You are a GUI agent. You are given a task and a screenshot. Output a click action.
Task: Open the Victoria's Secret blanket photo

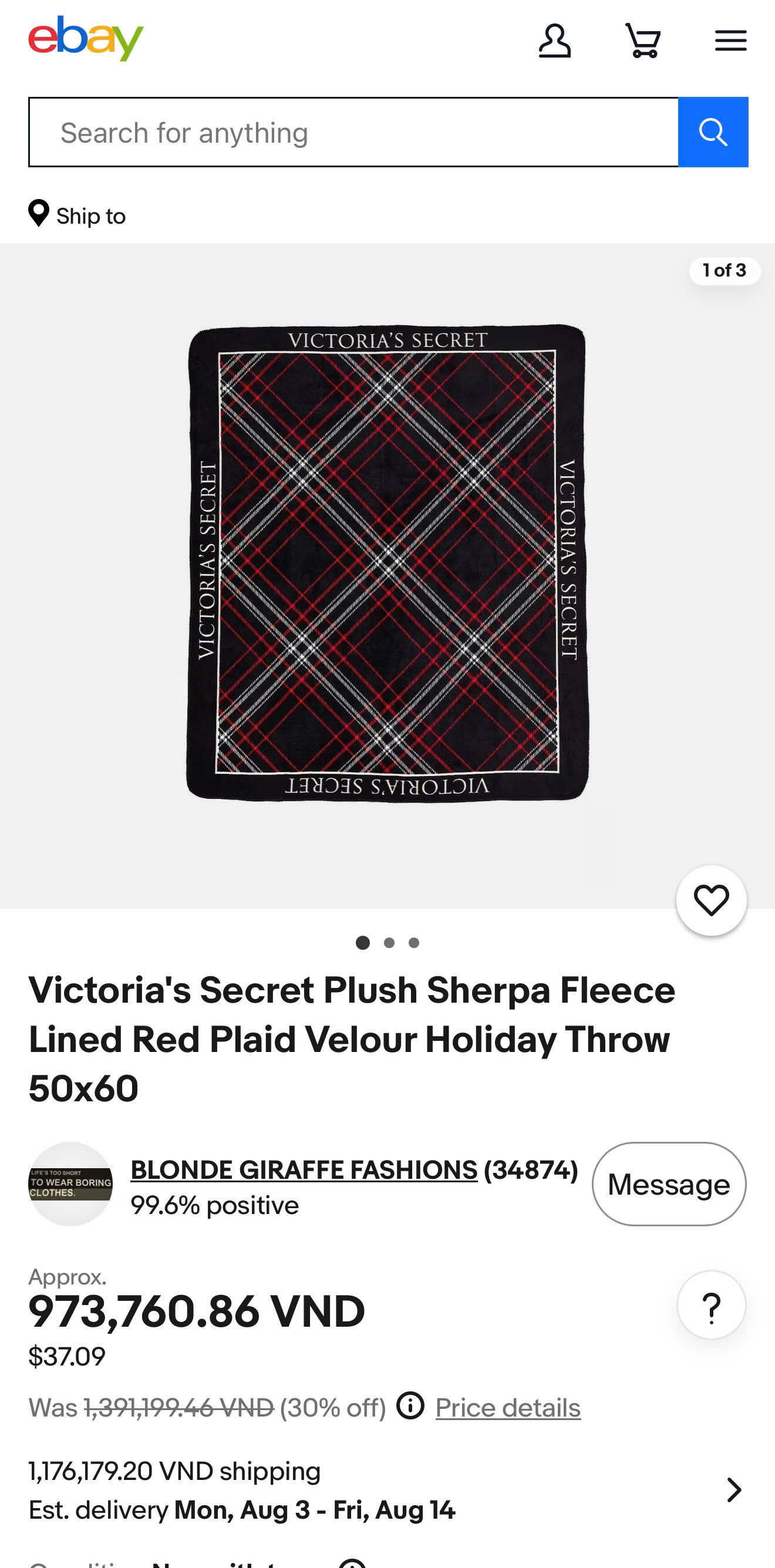(388, 563)
